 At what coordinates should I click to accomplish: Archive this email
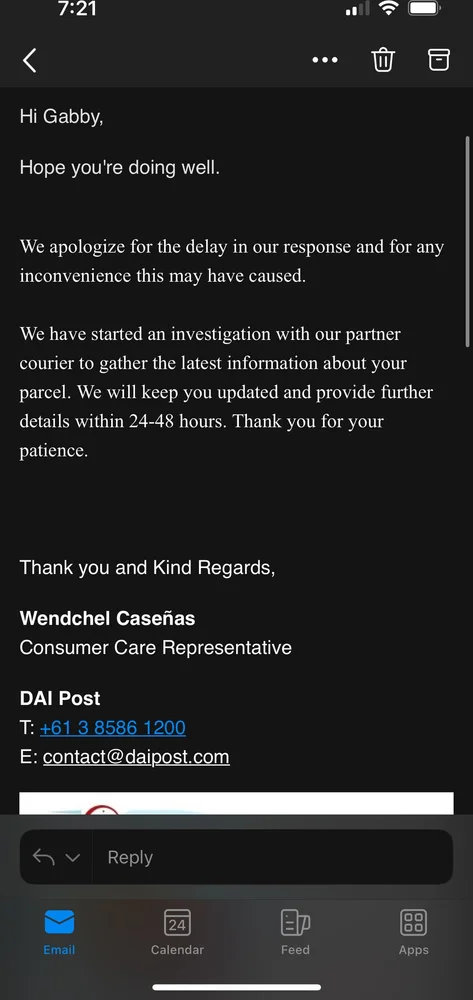pos(439,60)
